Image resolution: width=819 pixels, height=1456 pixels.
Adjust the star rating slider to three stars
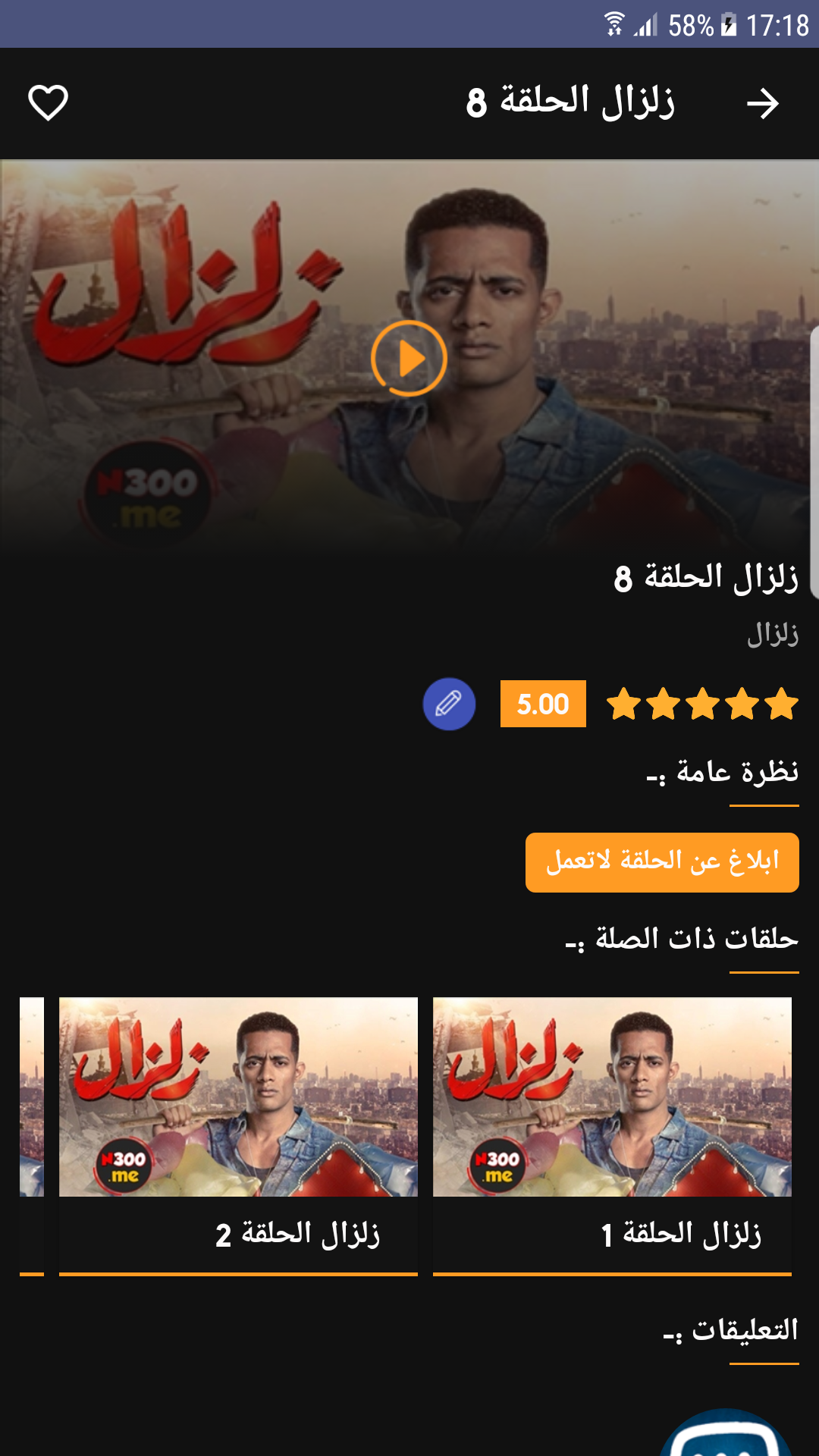click(702, 704)
